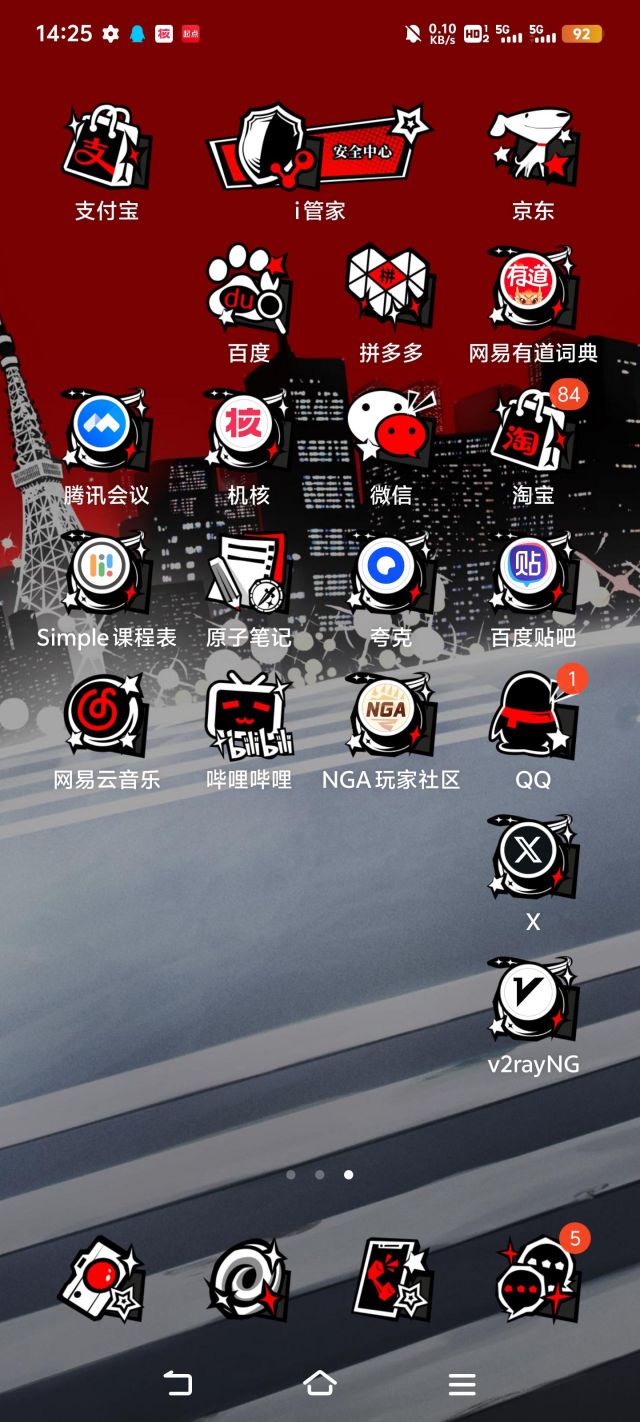Open 百度贴吧
Screen dimensions: 640x1422
532,575
